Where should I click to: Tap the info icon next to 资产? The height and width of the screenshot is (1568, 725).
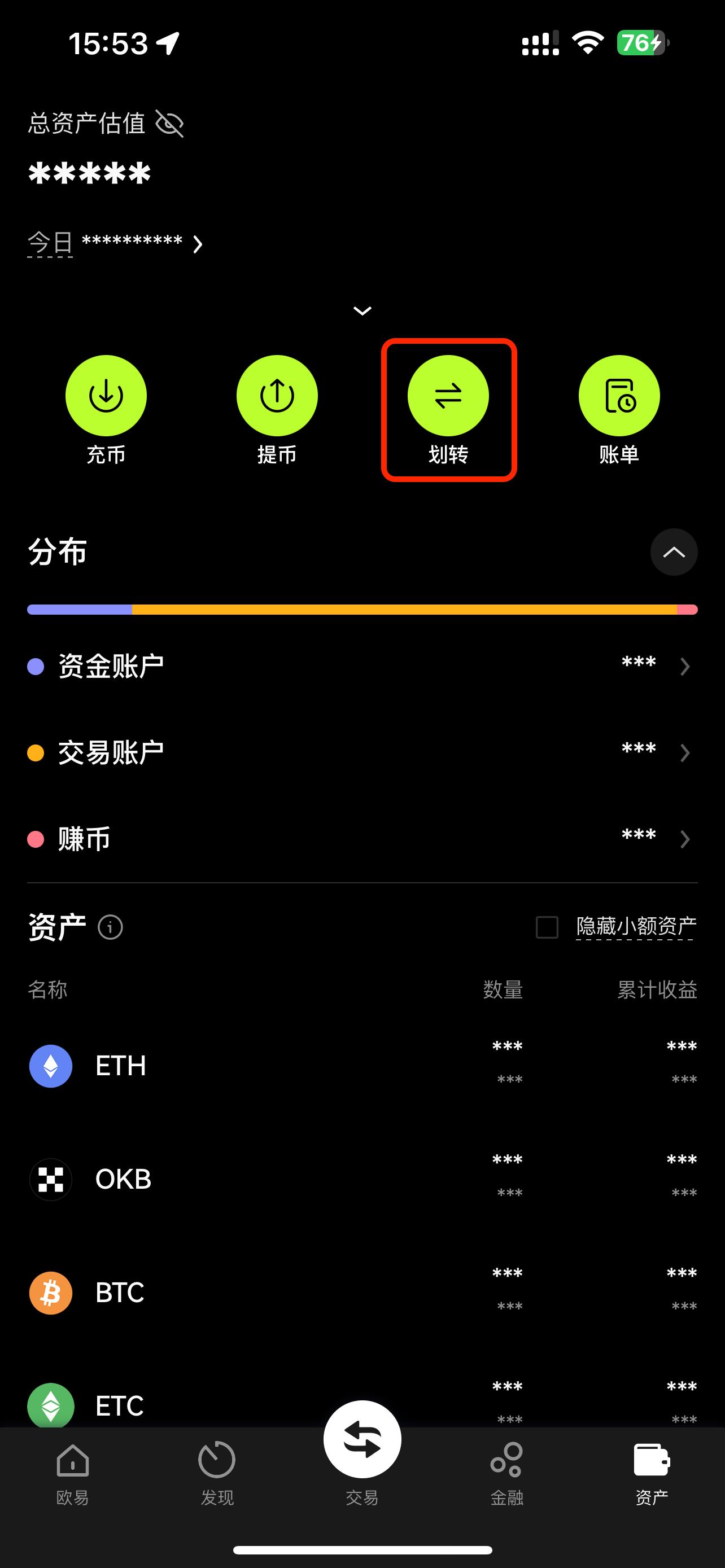[111, 928]
